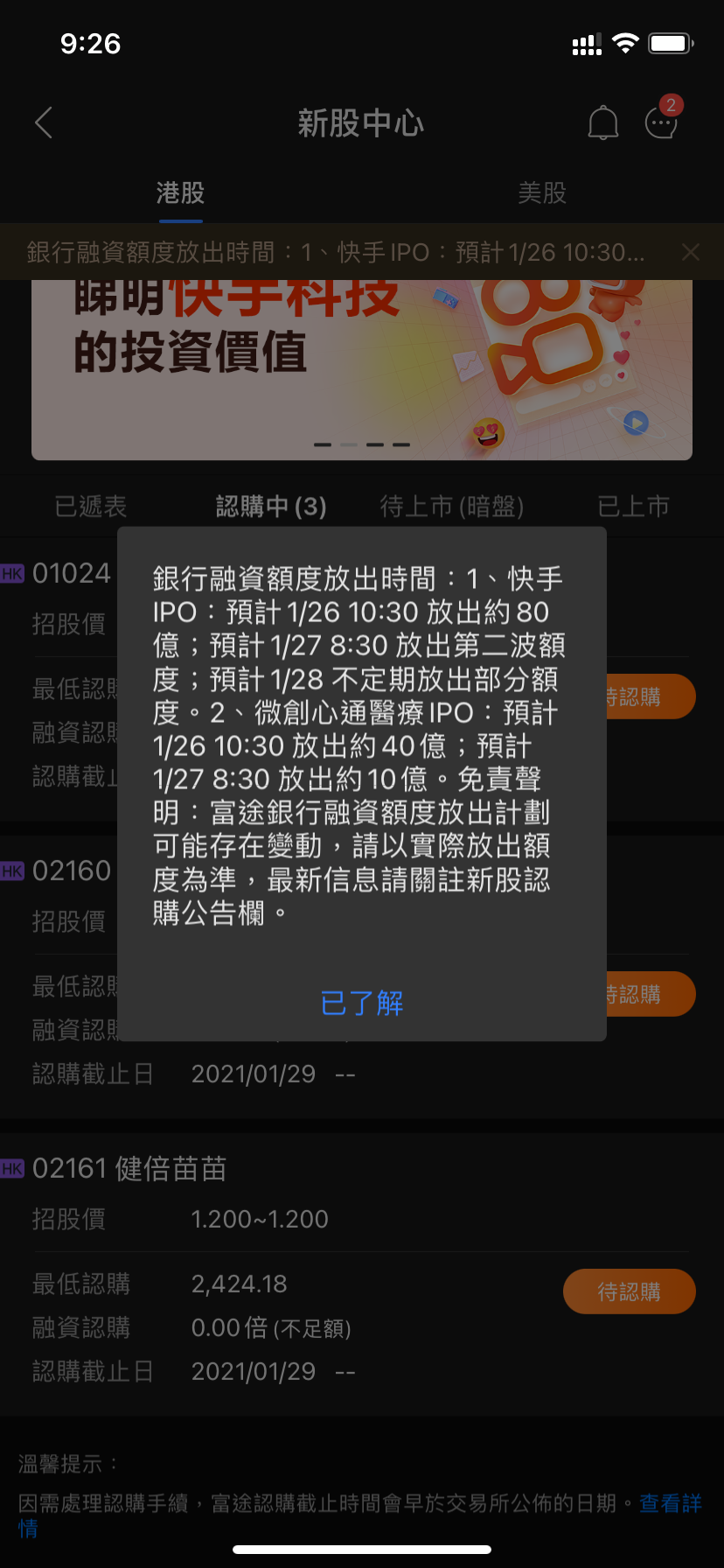Image resolution: width=724 pixels, height=1568 pixels.
Task: Open the 已上市 tab
Action: tap(633, 506)
